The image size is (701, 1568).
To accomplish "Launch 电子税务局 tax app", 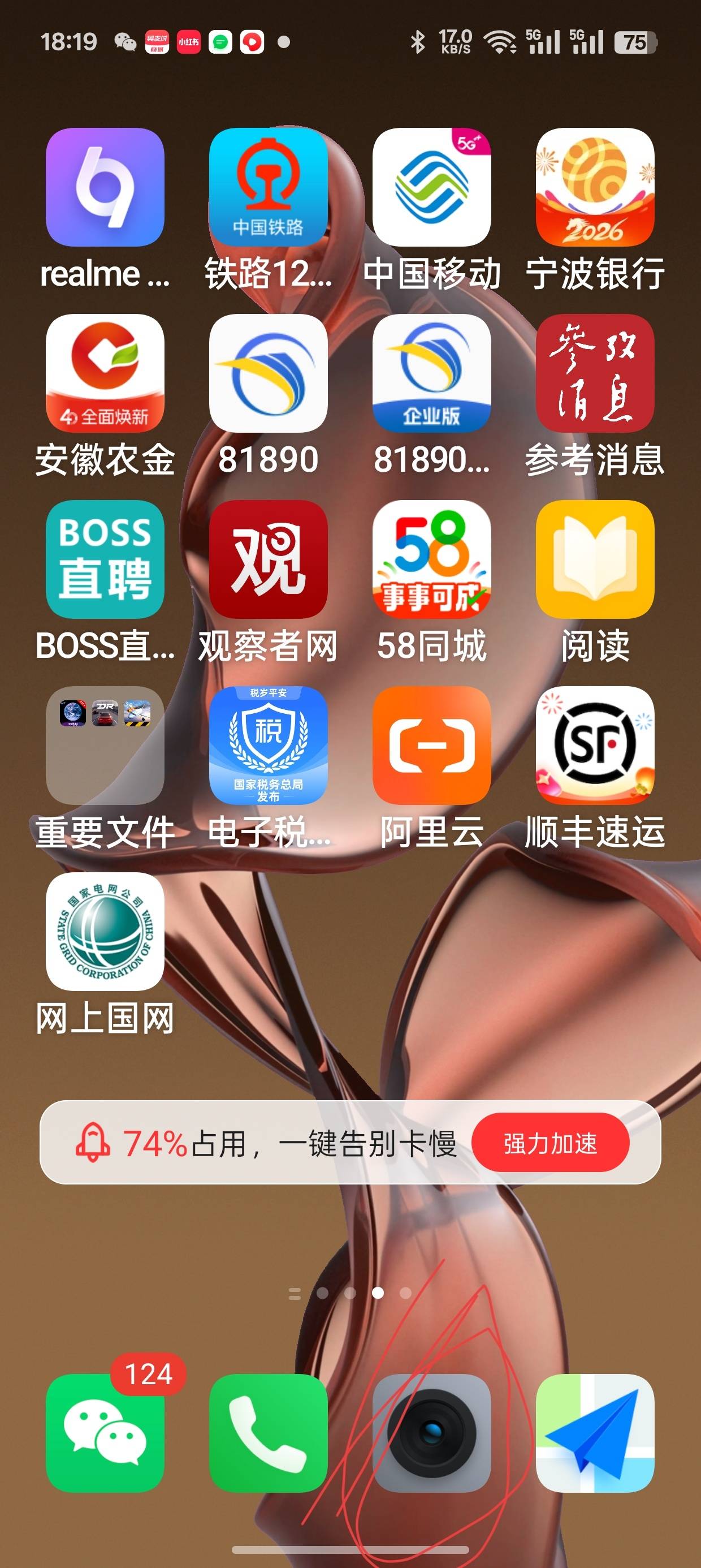I will (x=269, y=745).
